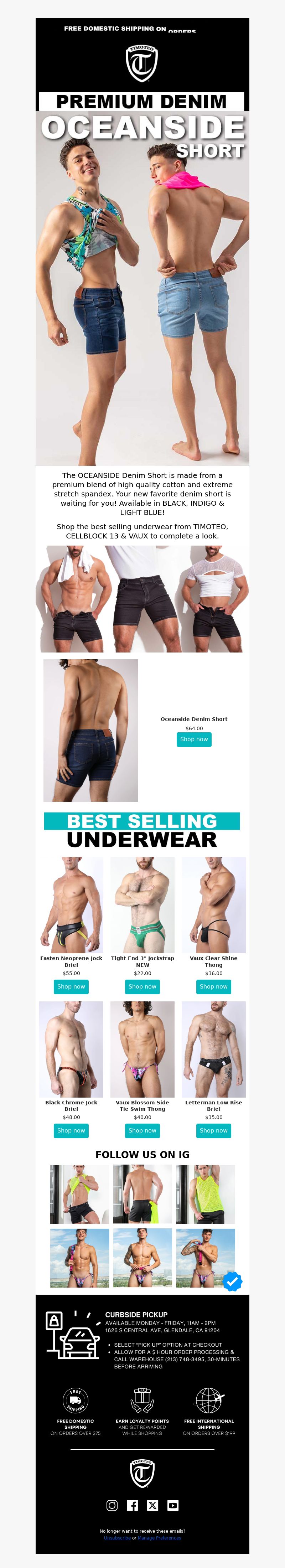This screenshot has height=1568, width=285.
Task: Open Manage Preferences link
Action: pyautogui.click(x=159, y=1538)
